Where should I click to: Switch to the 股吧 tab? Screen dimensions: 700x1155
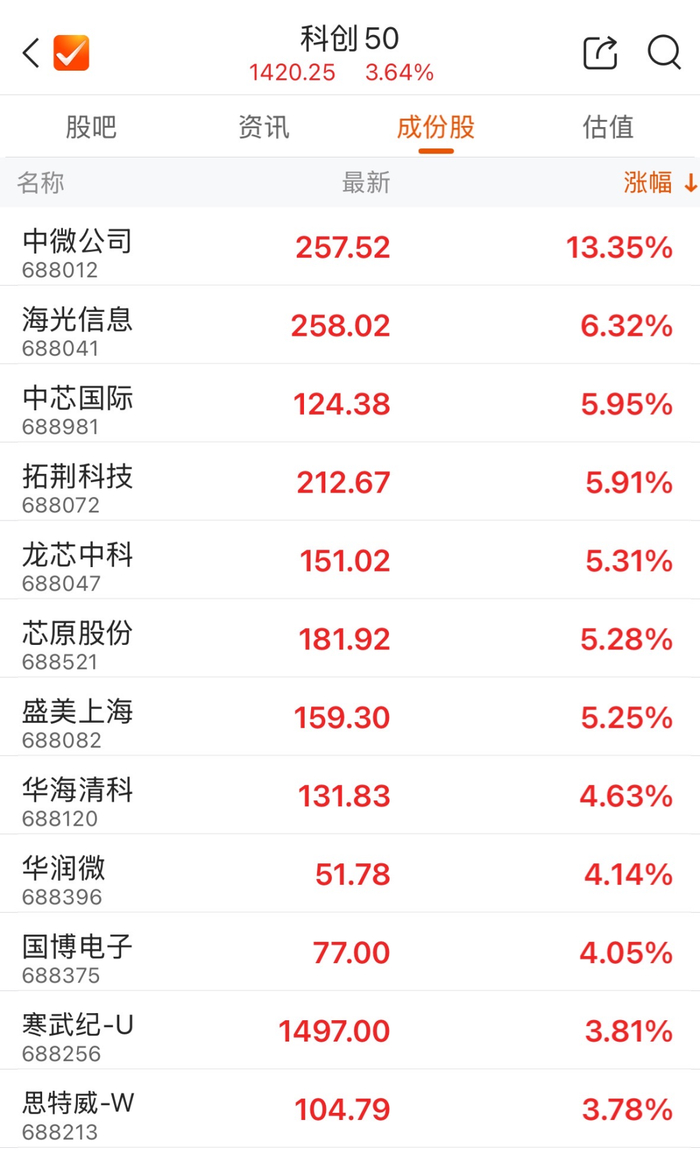(x=91, y=127)
